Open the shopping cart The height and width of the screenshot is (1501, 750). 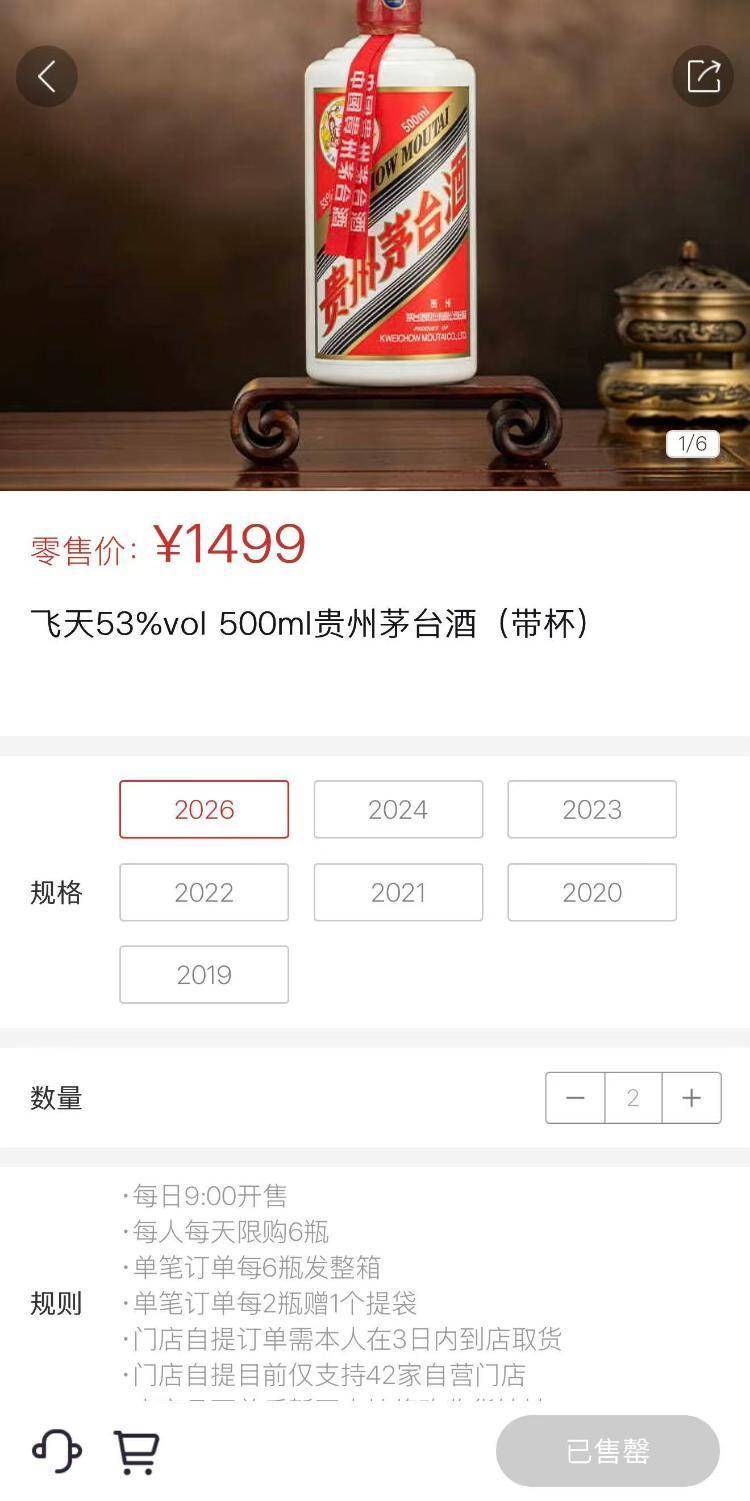[x=136, y=1451]
